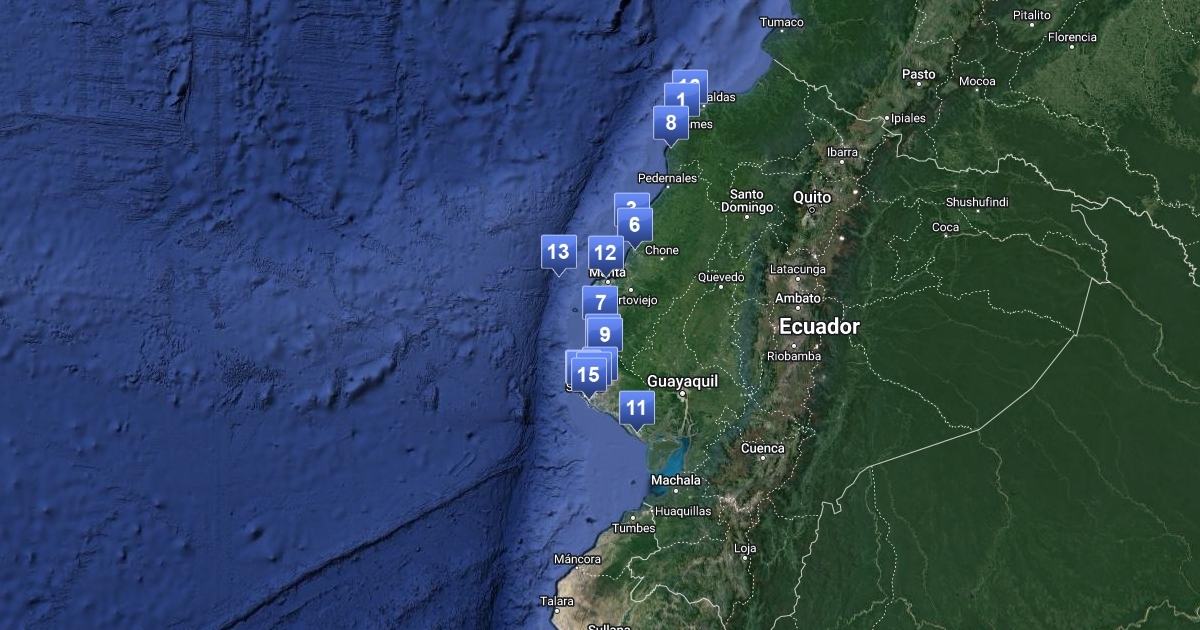Open map marker number 9

605,335
